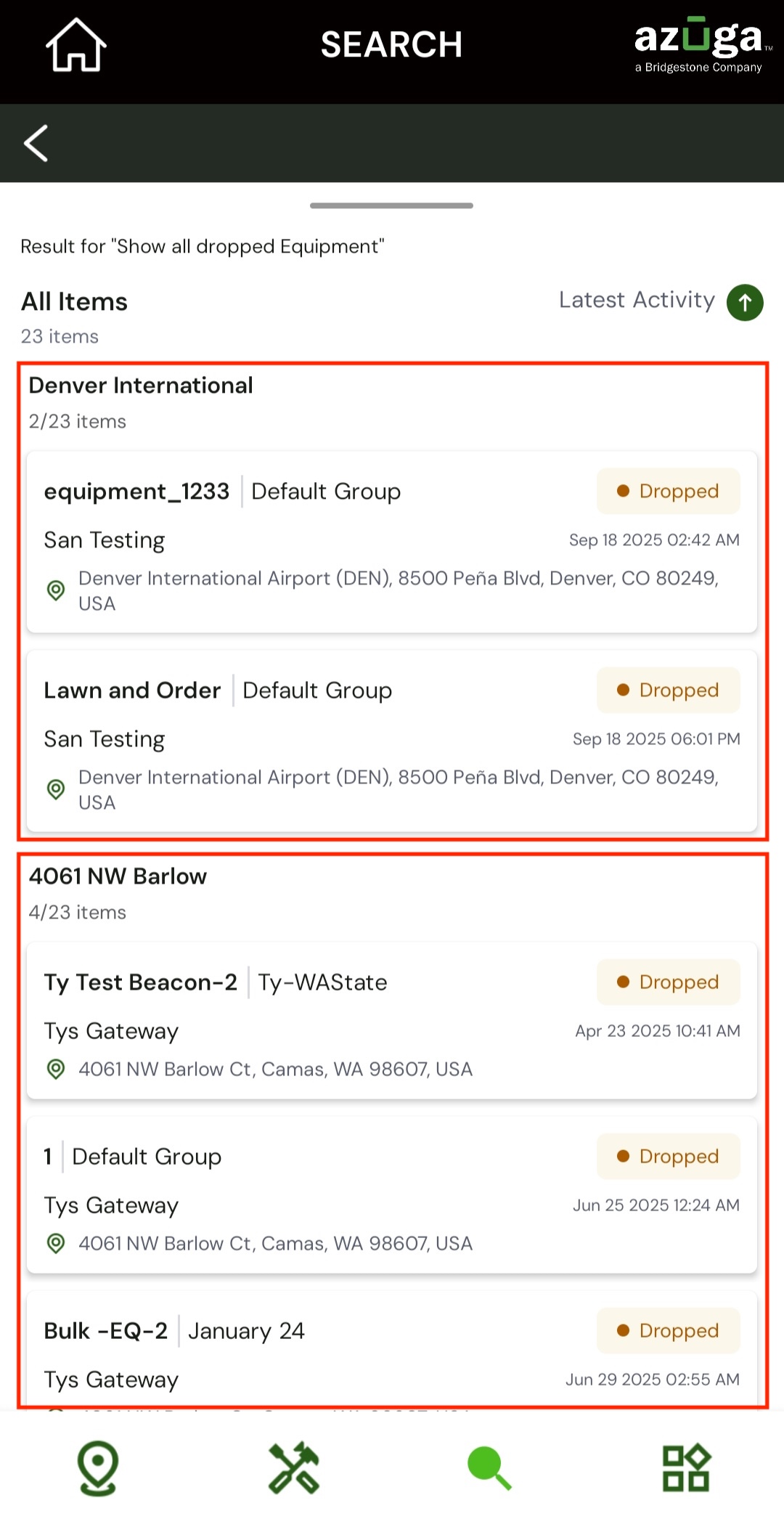Tap the bottom sheet drag handle
The width and height of the screenshot is (784, 1519).
392,205
